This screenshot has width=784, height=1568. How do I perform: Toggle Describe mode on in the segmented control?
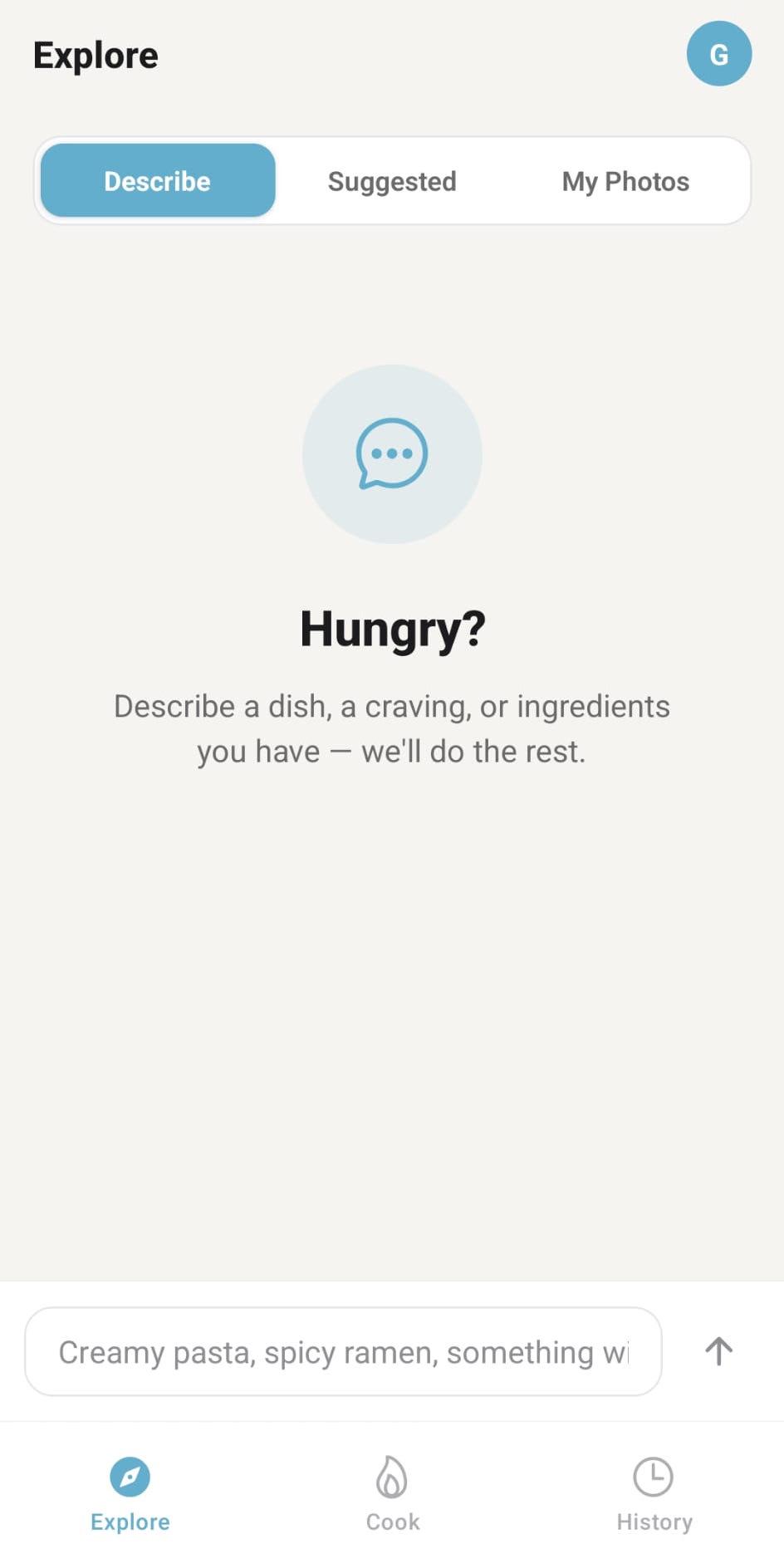tap(157, 180)
